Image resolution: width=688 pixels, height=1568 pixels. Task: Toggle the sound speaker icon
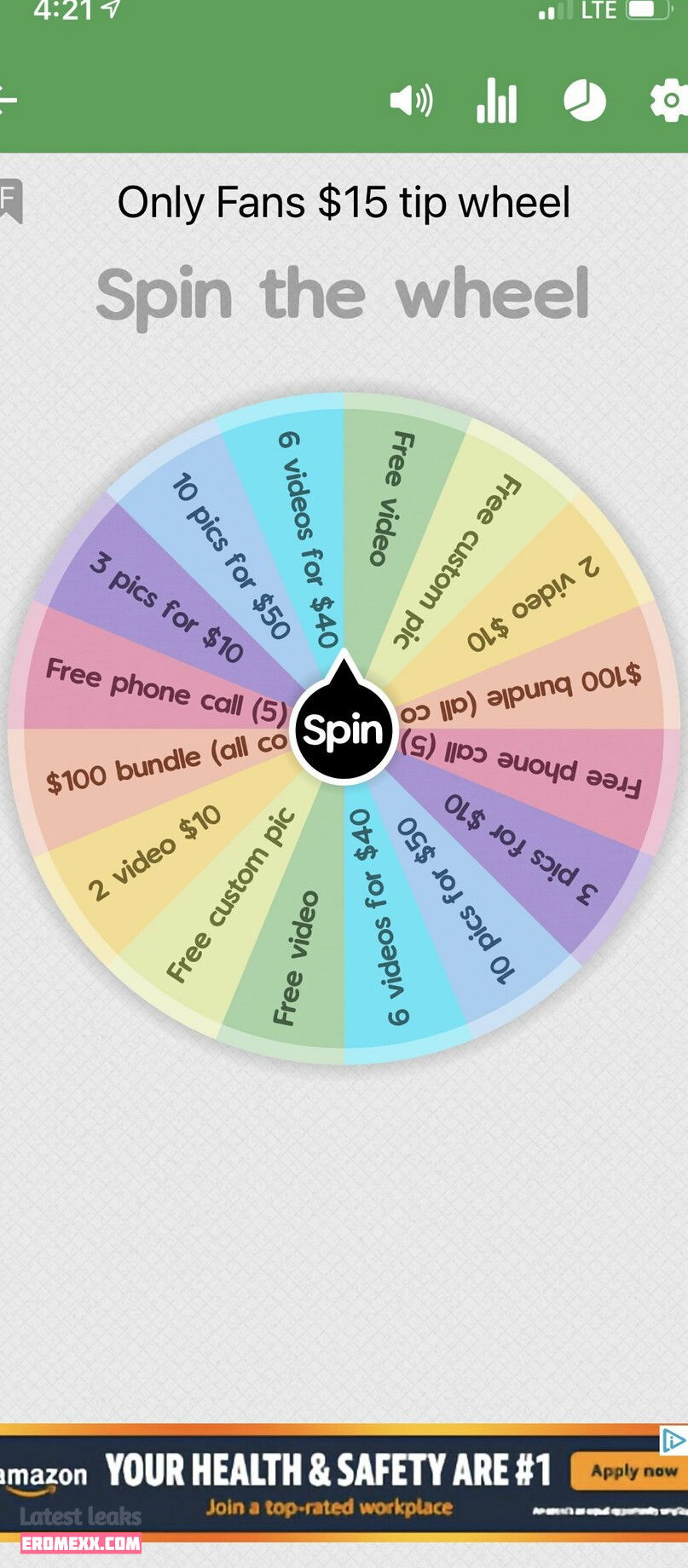[x=411, y=101]
